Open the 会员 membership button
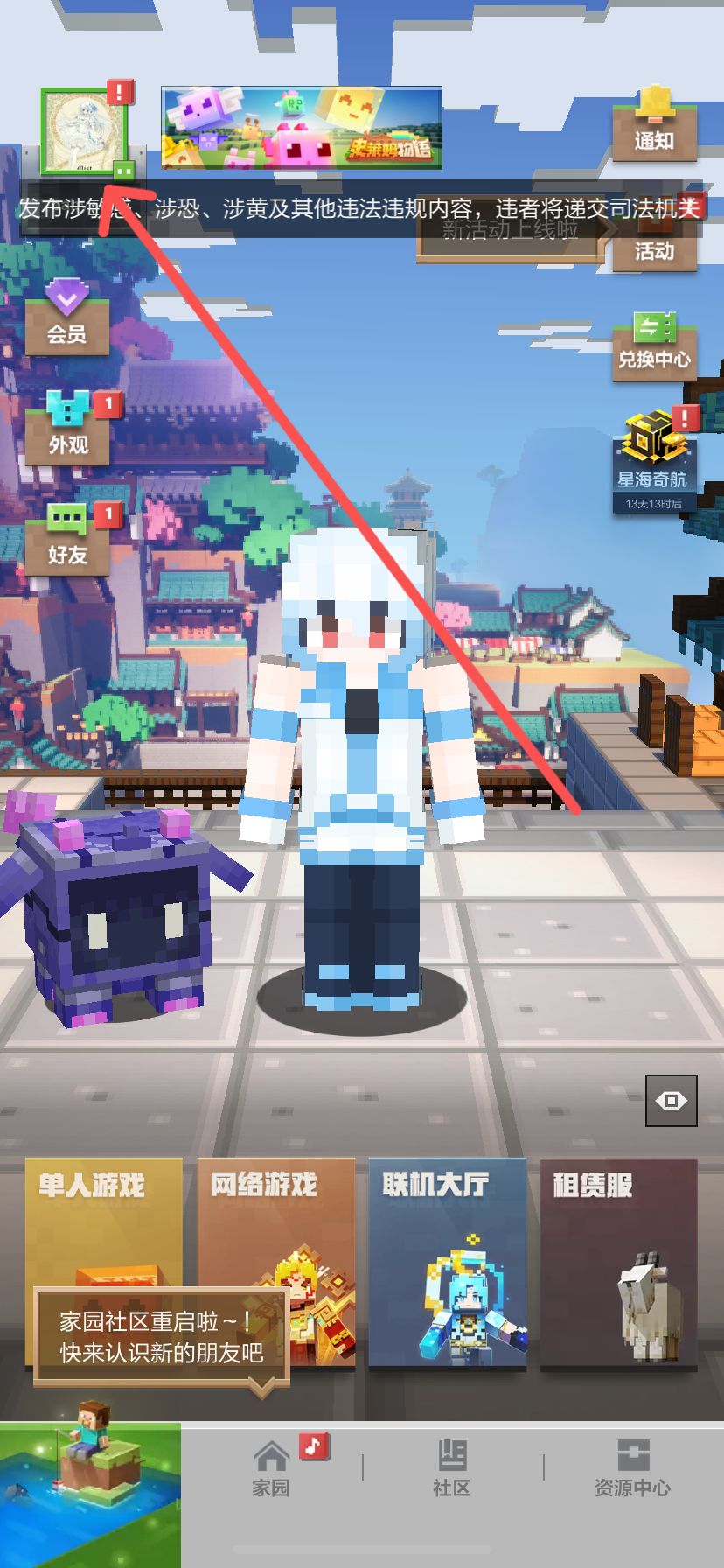 66,317
